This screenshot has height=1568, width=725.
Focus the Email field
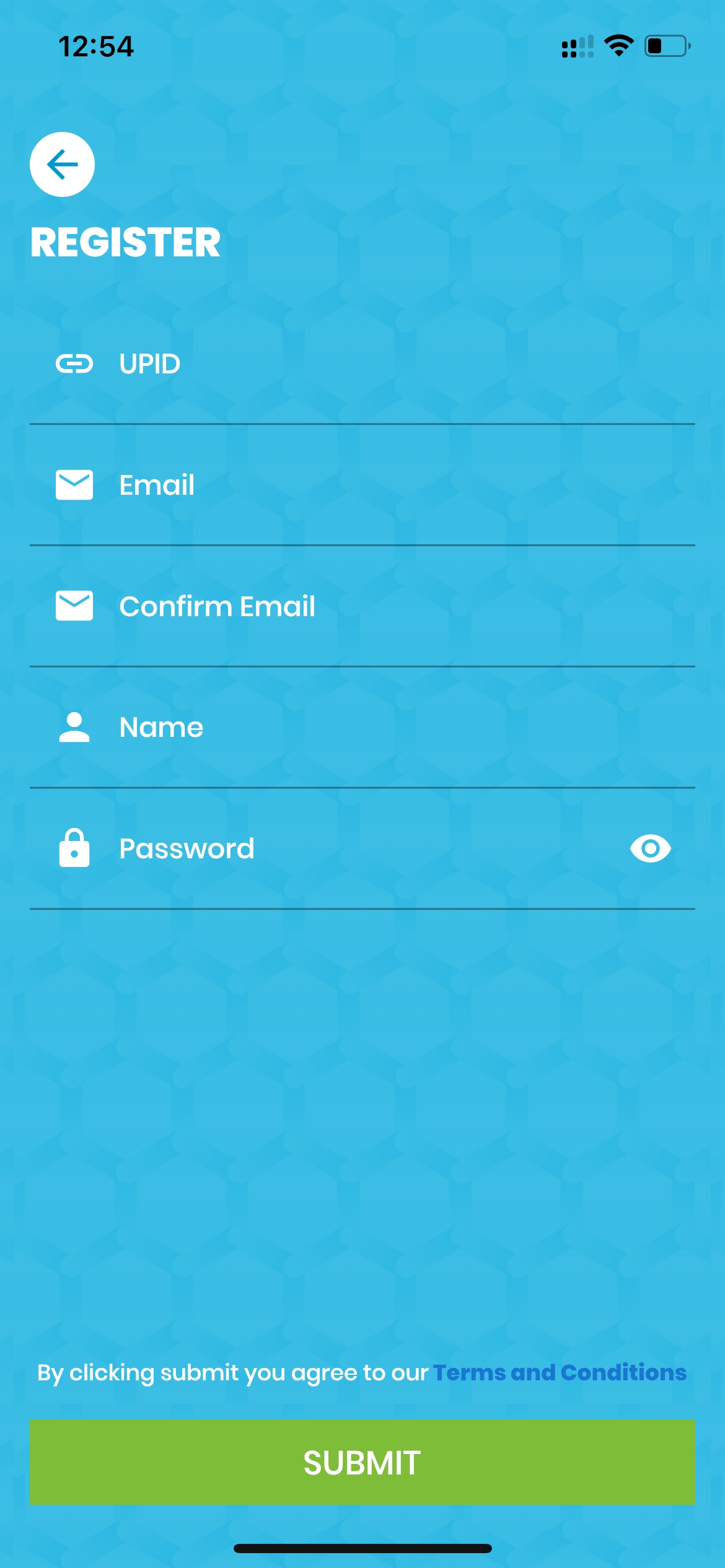tap(362, 486)
